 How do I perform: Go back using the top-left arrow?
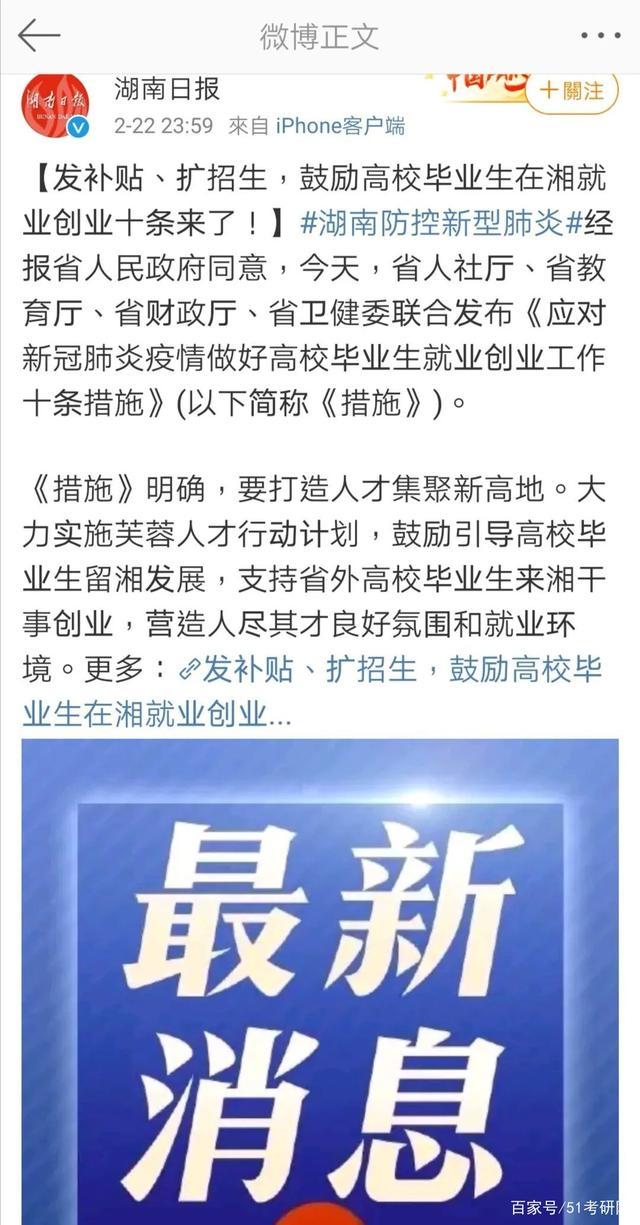pos(39,35)
